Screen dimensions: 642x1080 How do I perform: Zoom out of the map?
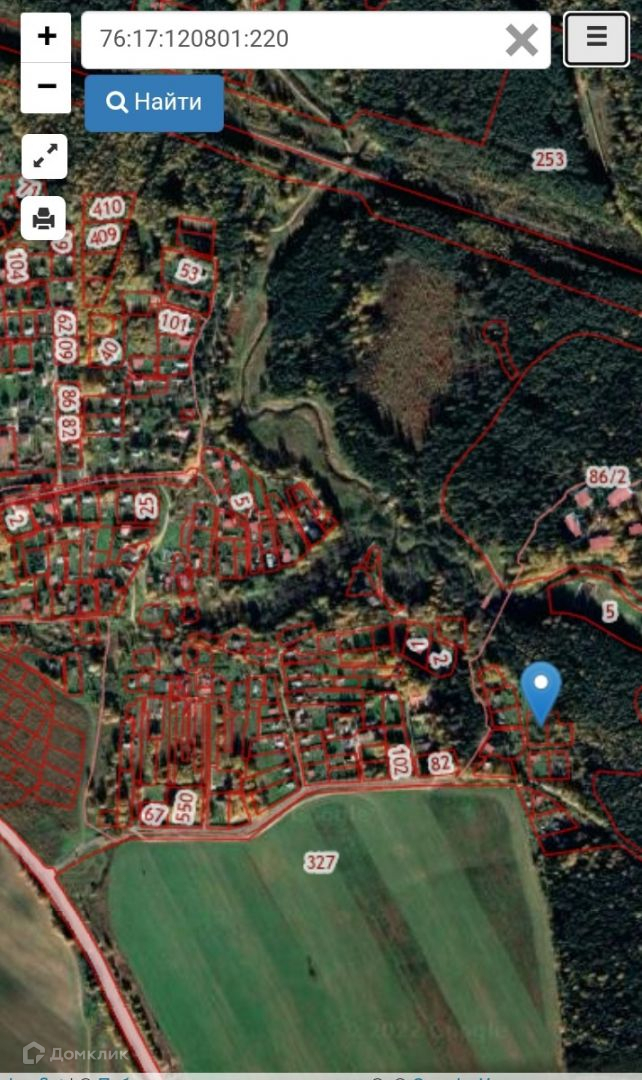[x=46, y=87]
